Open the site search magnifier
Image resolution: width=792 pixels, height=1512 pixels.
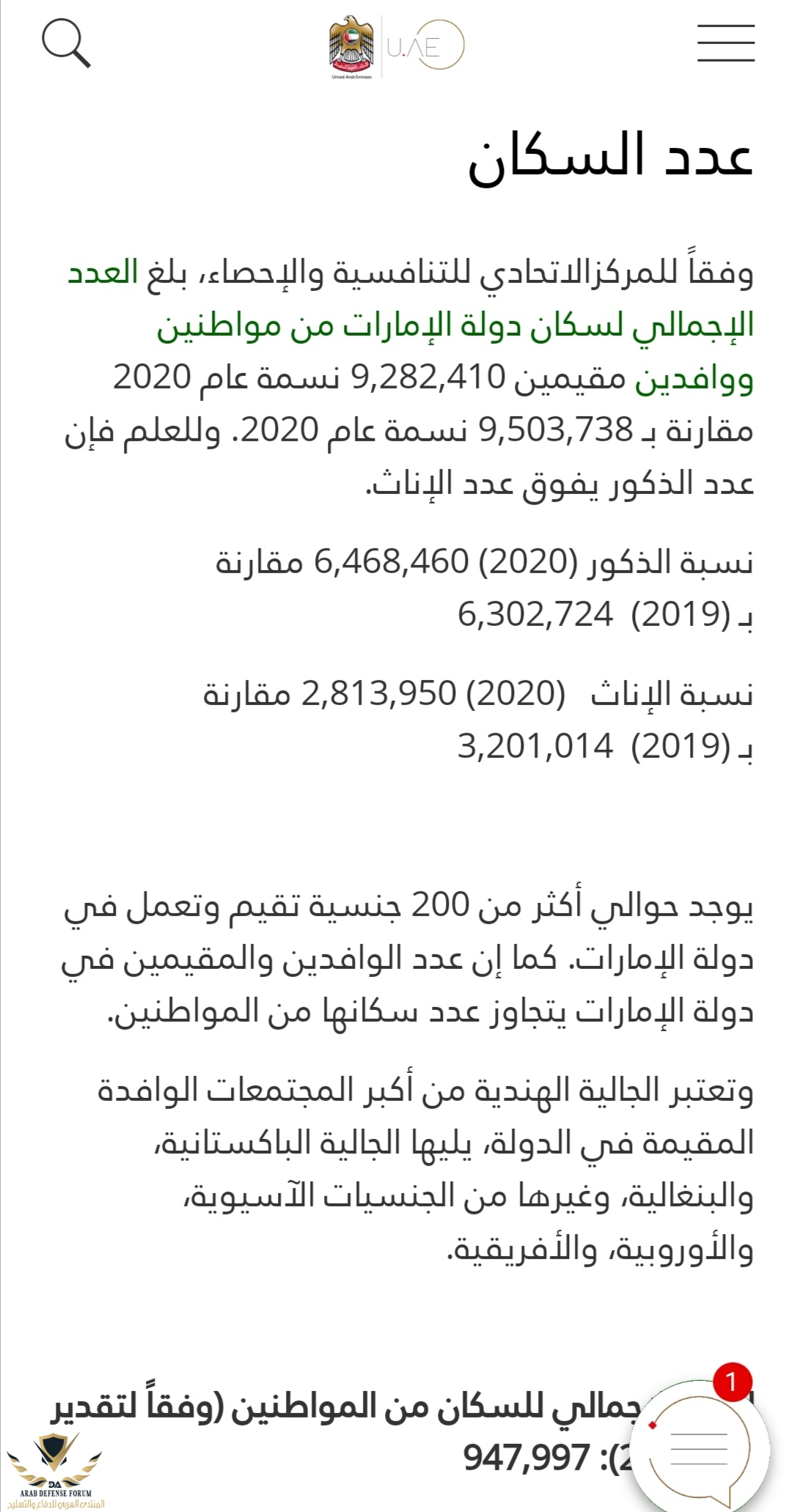coord(66,44)
